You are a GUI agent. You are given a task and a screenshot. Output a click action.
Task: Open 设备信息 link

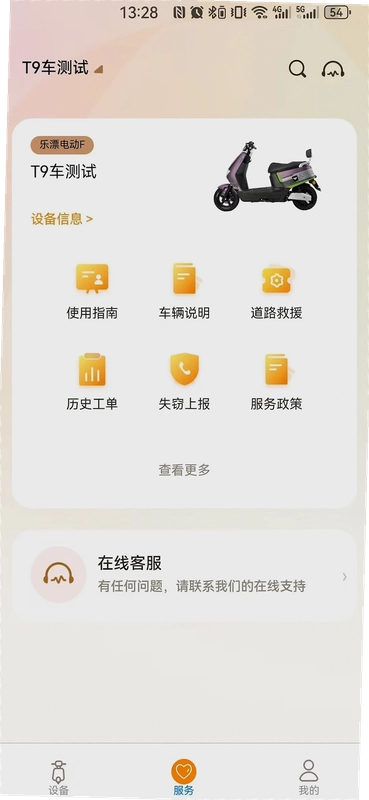coord(62,219)
